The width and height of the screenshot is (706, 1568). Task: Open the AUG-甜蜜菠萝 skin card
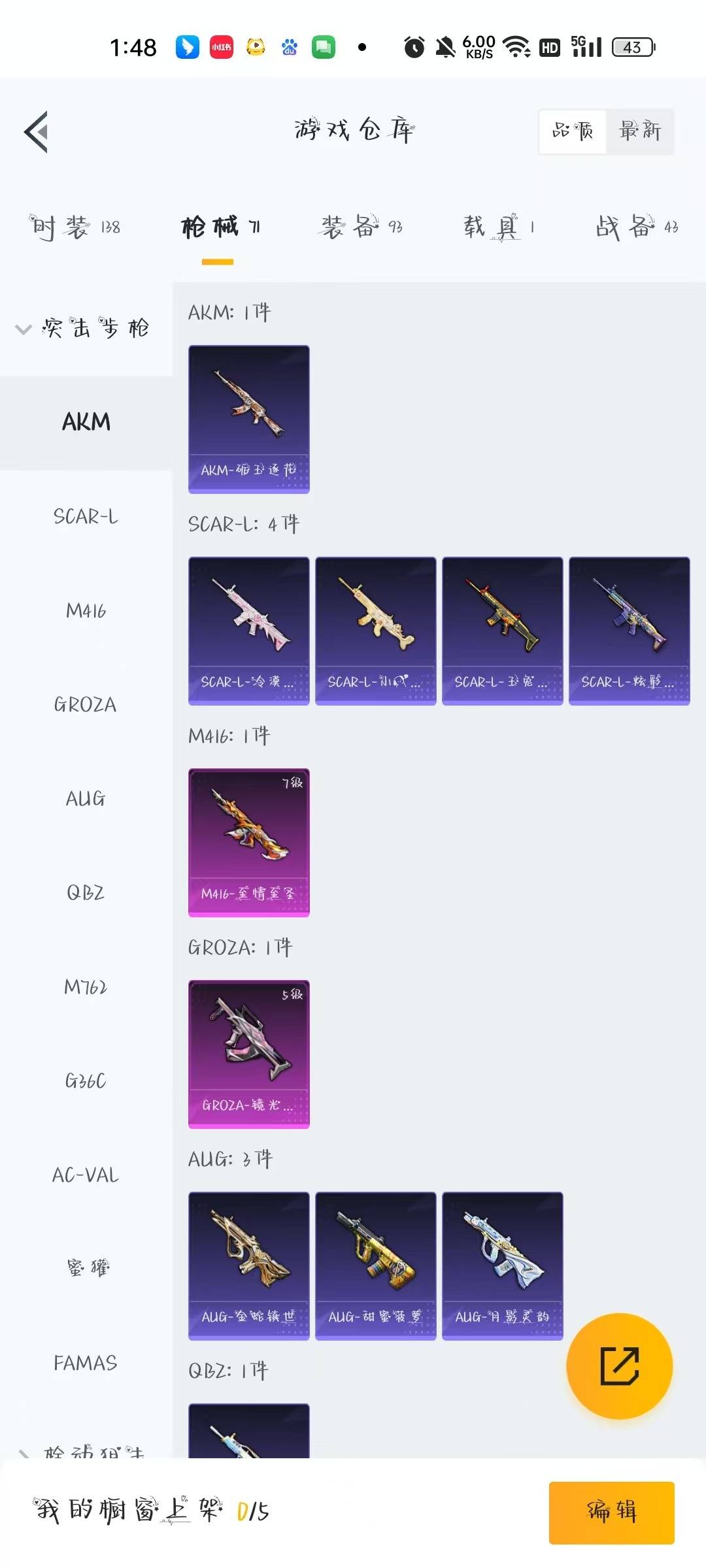(375, 1266)
